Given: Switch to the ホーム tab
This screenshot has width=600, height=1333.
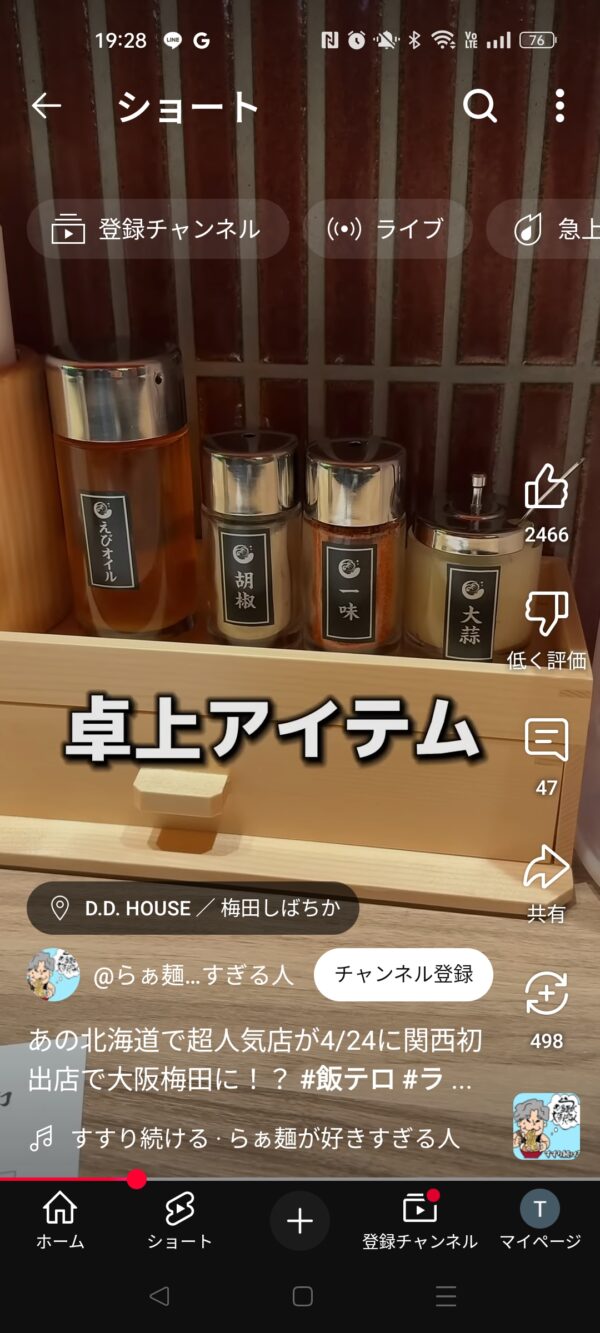Looking at the screenshot, I should click(x=60, y=1221).
